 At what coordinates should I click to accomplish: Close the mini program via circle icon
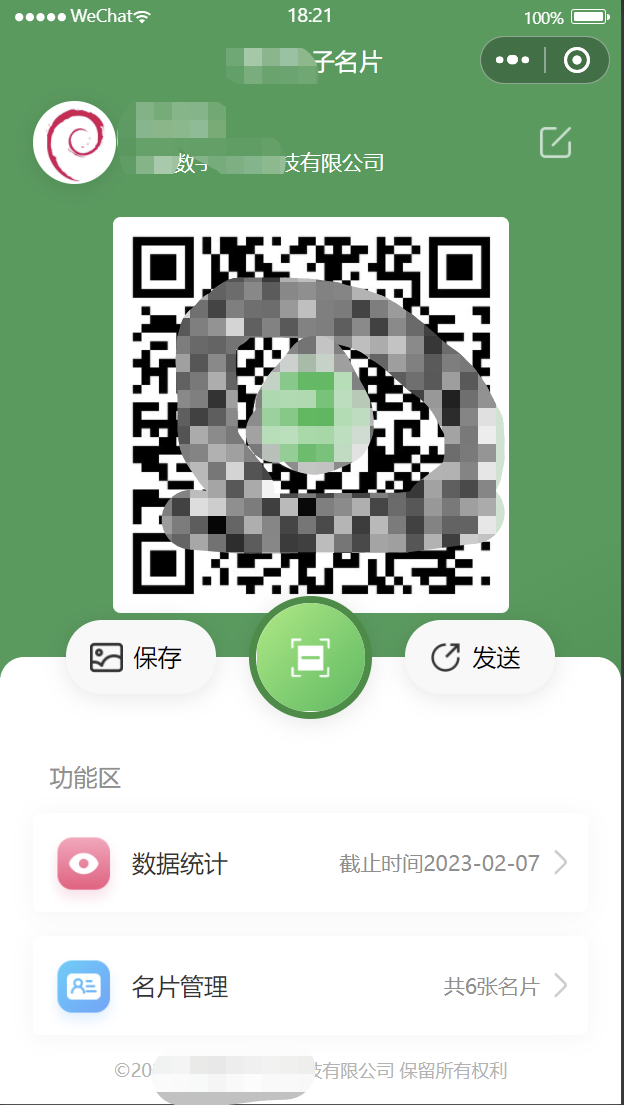pyautogui.click(x=577, y=61)
